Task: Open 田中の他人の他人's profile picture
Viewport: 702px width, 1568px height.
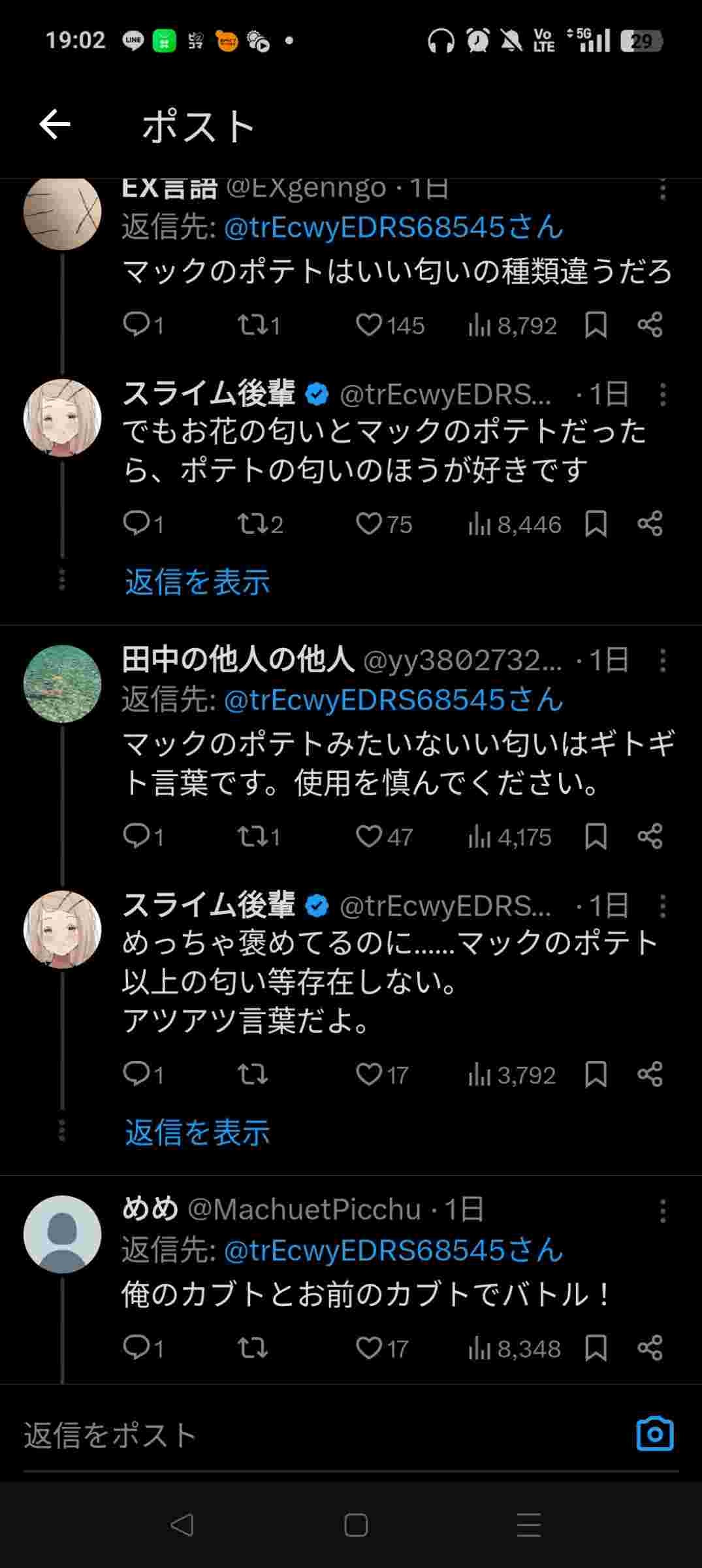Action: coord(62,683)
